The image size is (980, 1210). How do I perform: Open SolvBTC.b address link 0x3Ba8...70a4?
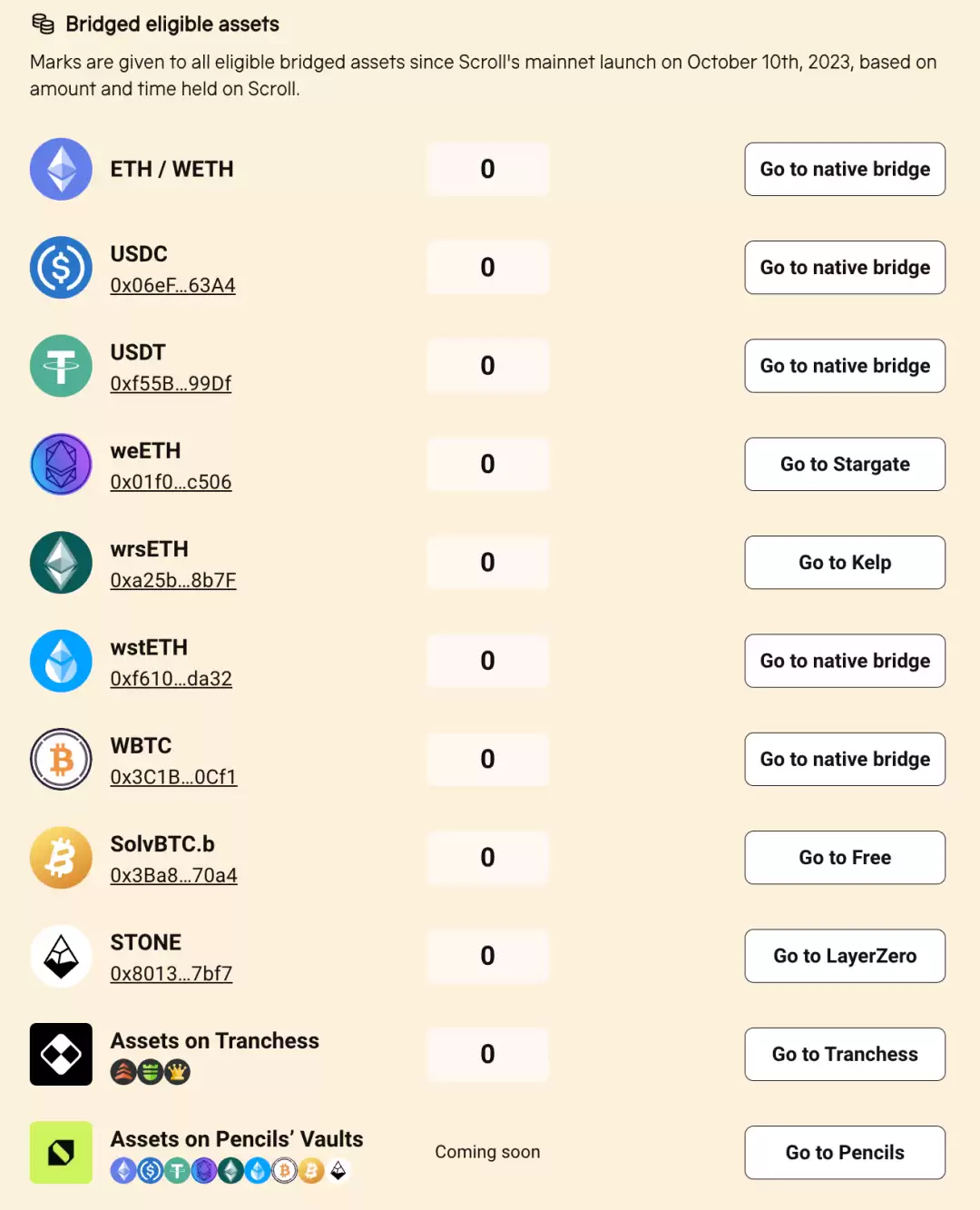[173, 876]
